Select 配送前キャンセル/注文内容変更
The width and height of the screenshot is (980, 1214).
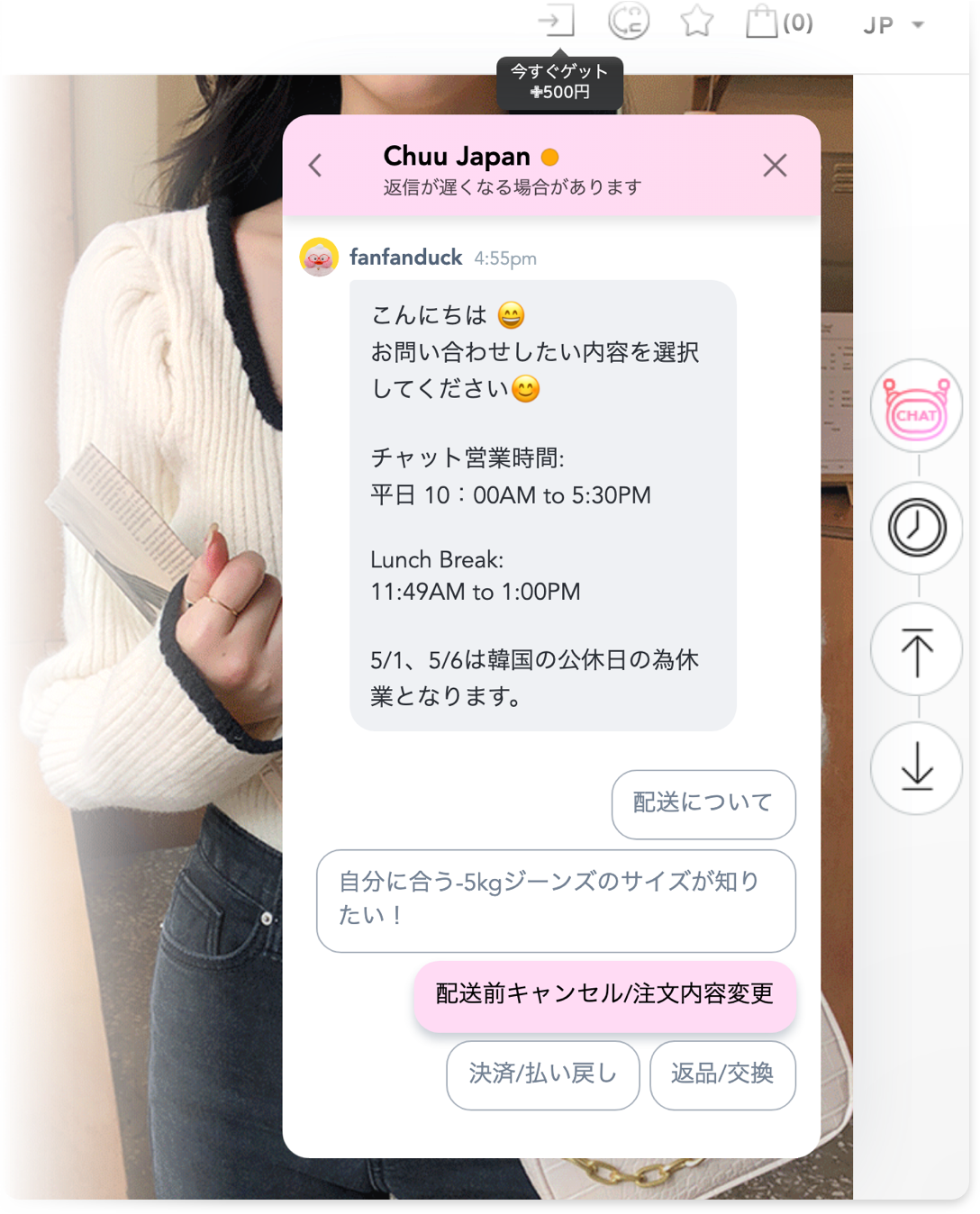pyautogui.click(x=605, y=995)
